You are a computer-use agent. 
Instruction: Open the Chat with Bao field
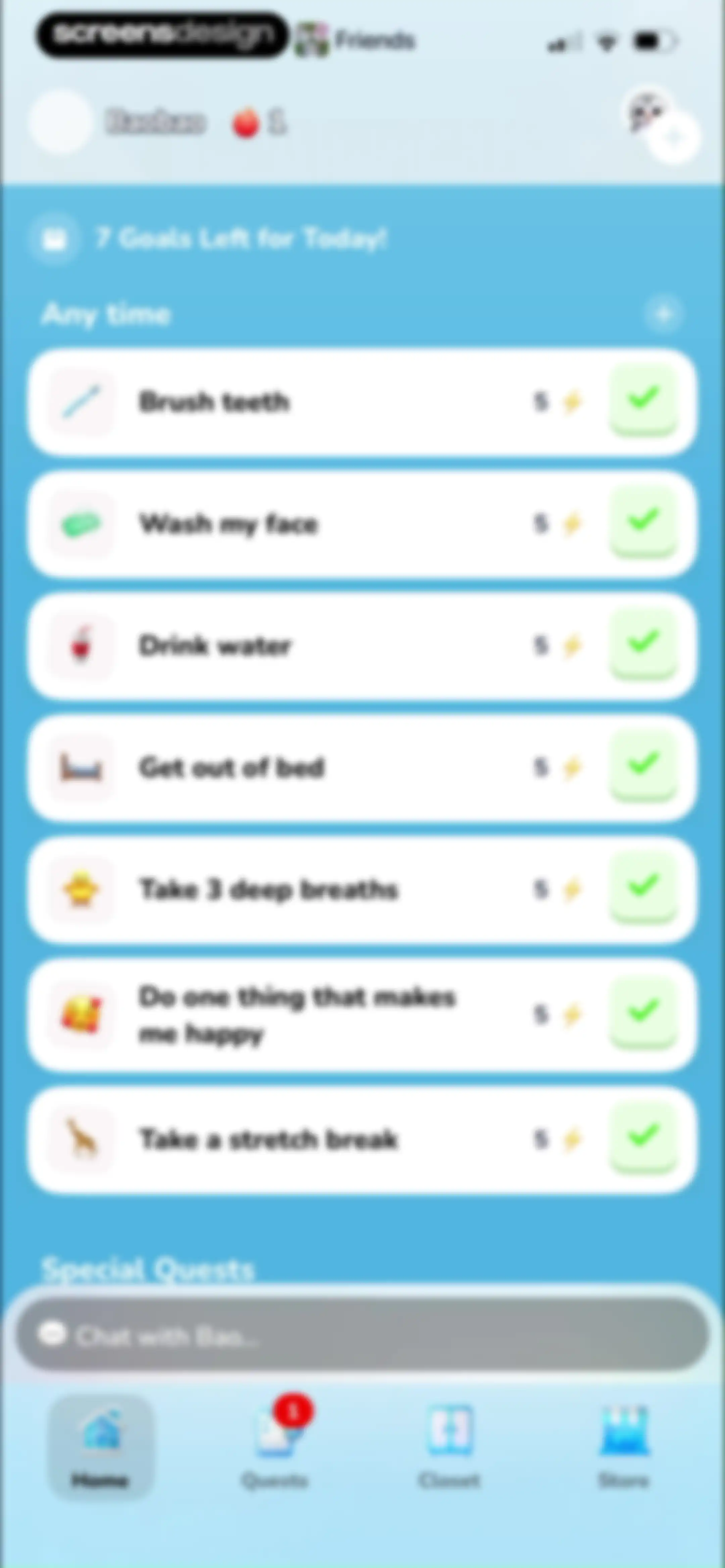click(362, 1335)
